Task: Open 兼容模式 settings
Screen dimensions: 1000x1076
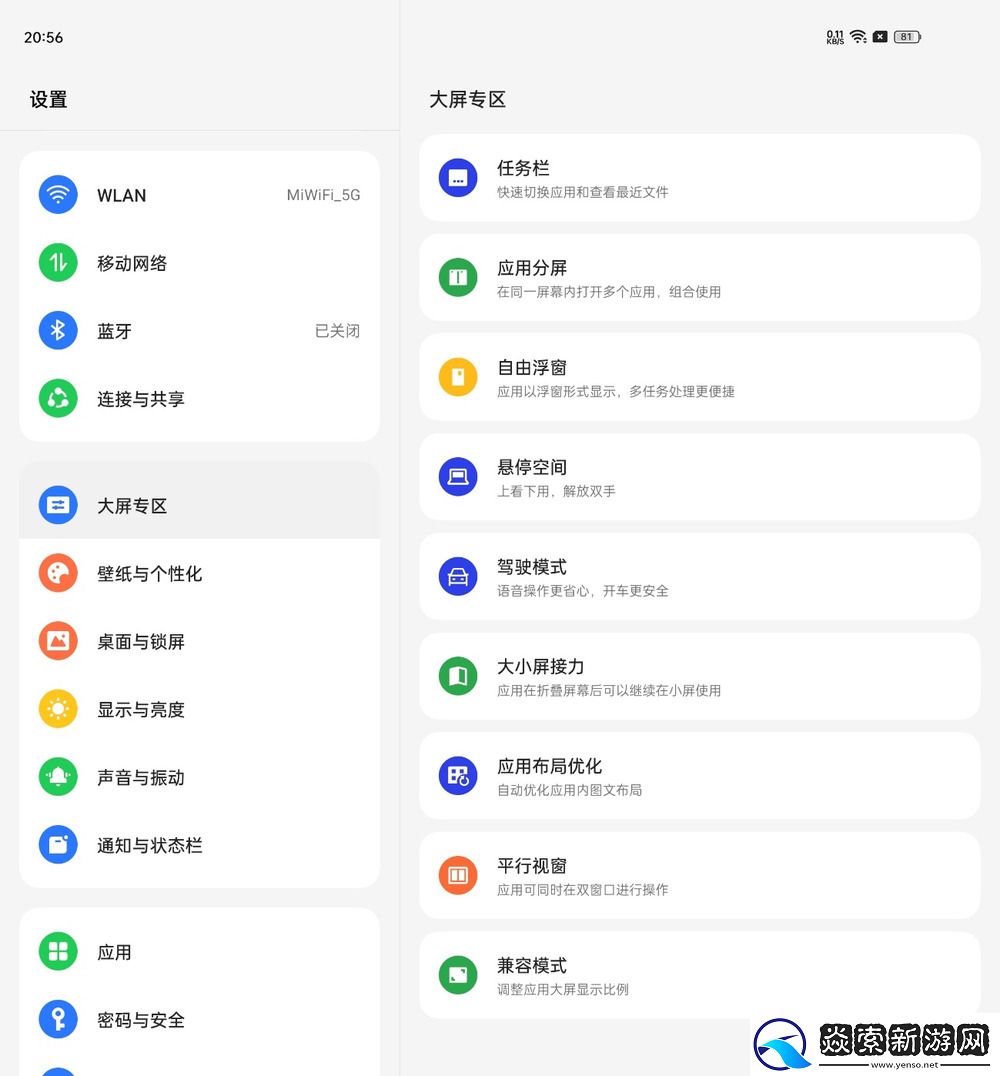Action: click(x=699, y=975)
